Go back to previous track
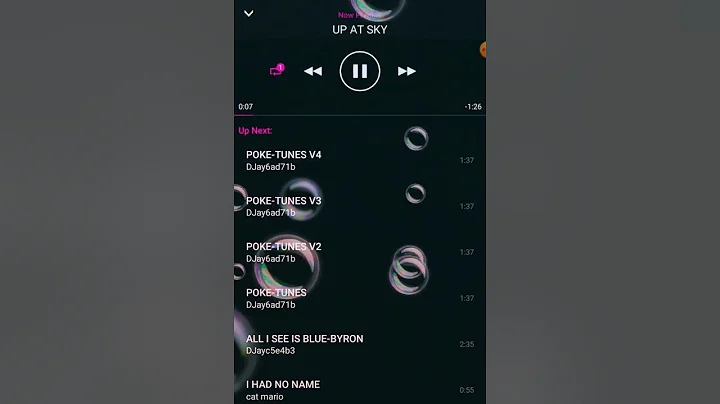The width and height of the screenshot is (720, 404). coord(313,71)
